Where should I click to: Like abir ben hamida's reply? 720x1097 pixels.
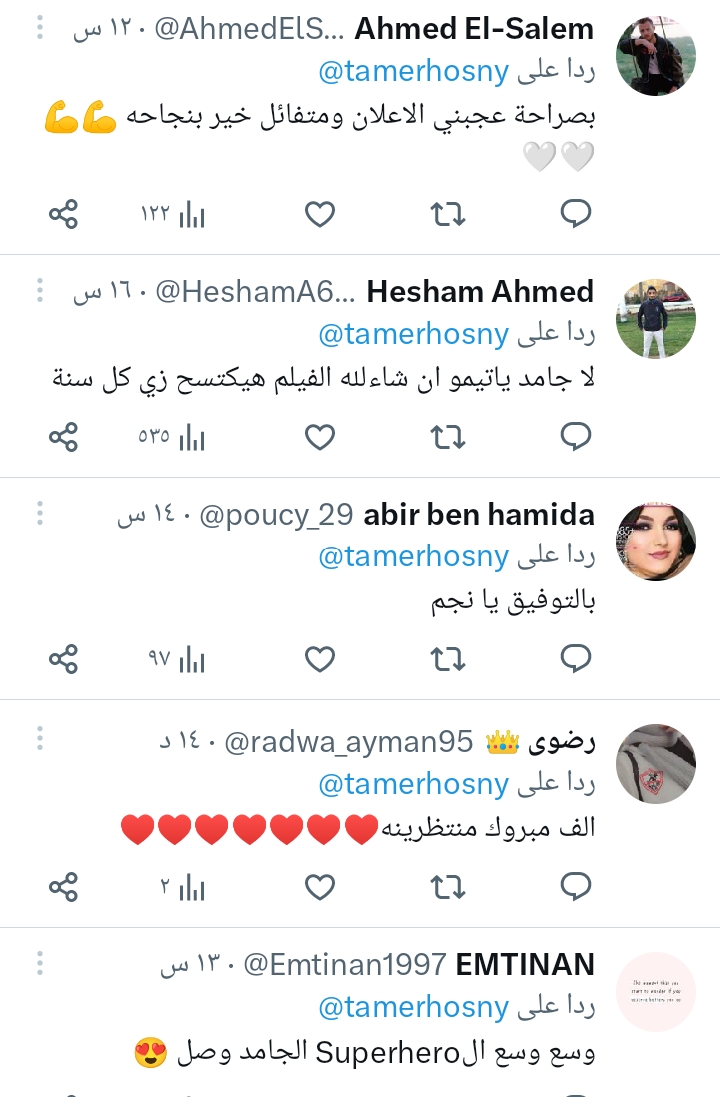coord(320,659)
